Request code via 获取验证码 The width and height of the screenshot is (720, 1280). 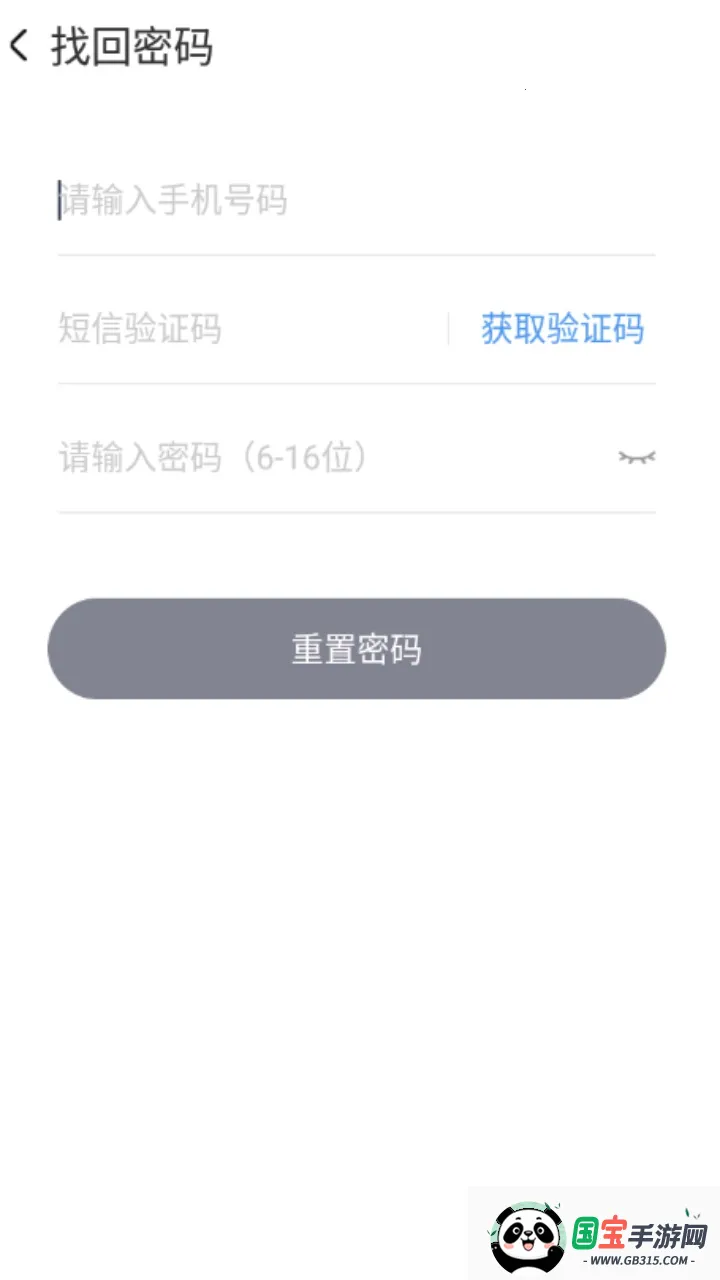point(562,329)
